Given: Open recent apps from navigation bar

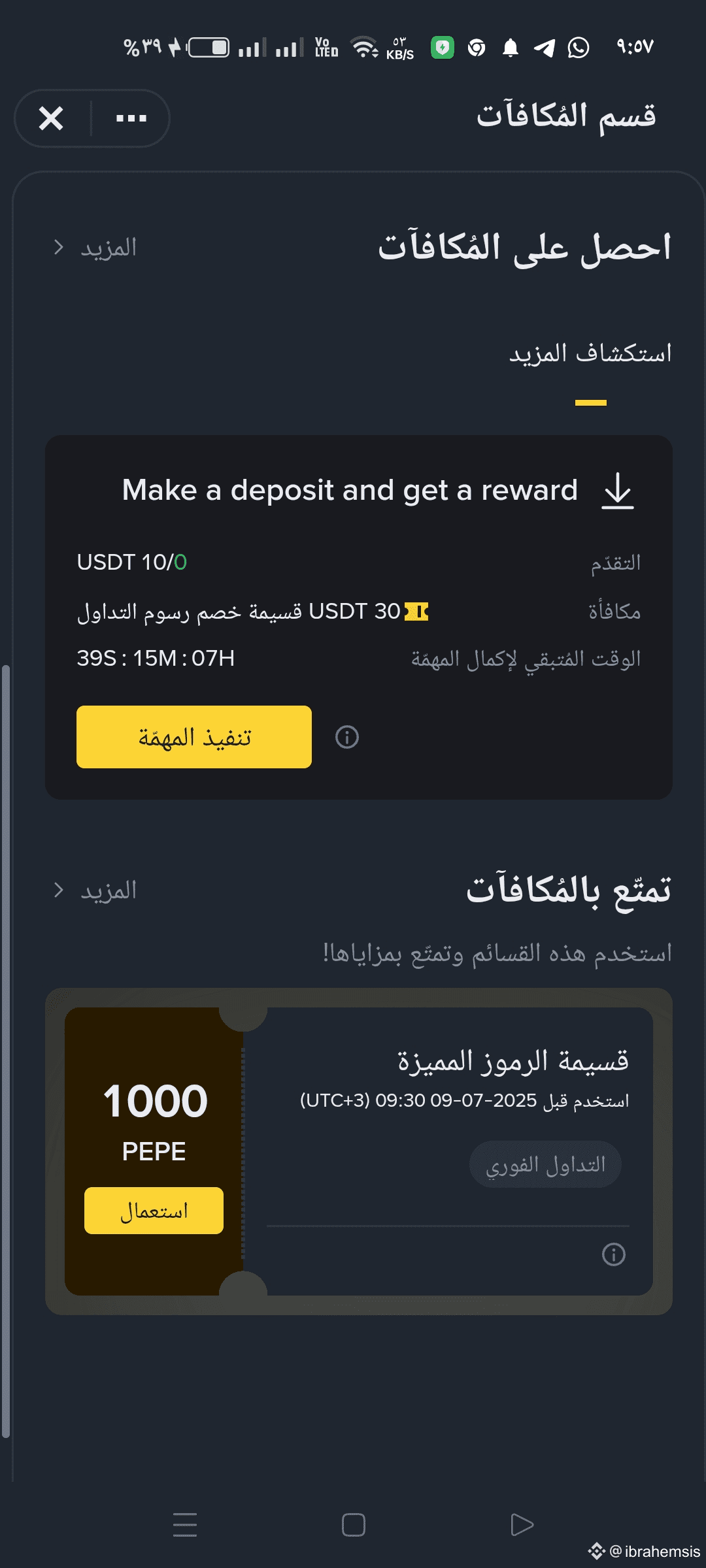Looking at the screenshot, I should (x=185, y=1525).
